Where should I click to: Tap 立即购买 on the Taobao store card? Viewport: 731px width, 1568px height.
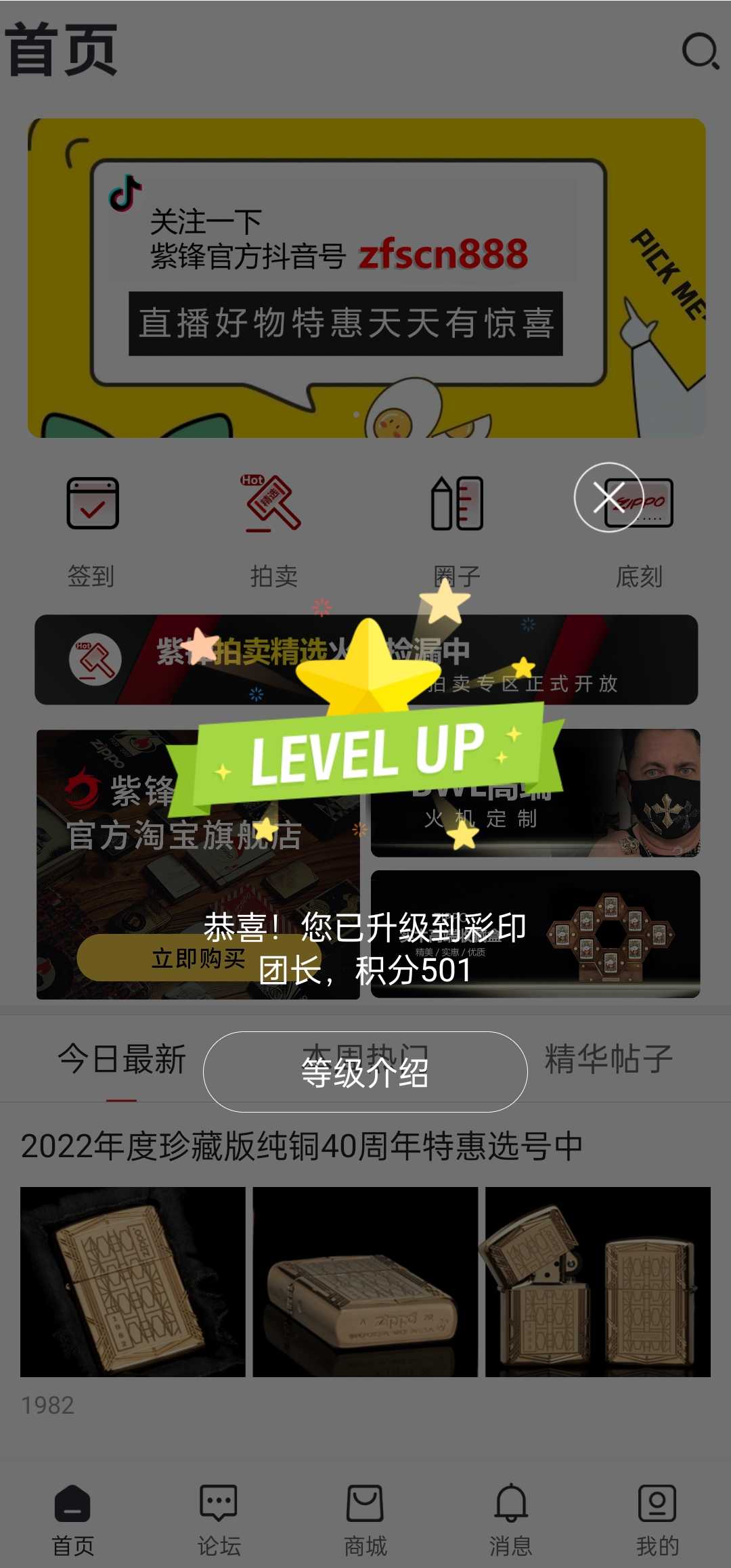tap(198, 958)
